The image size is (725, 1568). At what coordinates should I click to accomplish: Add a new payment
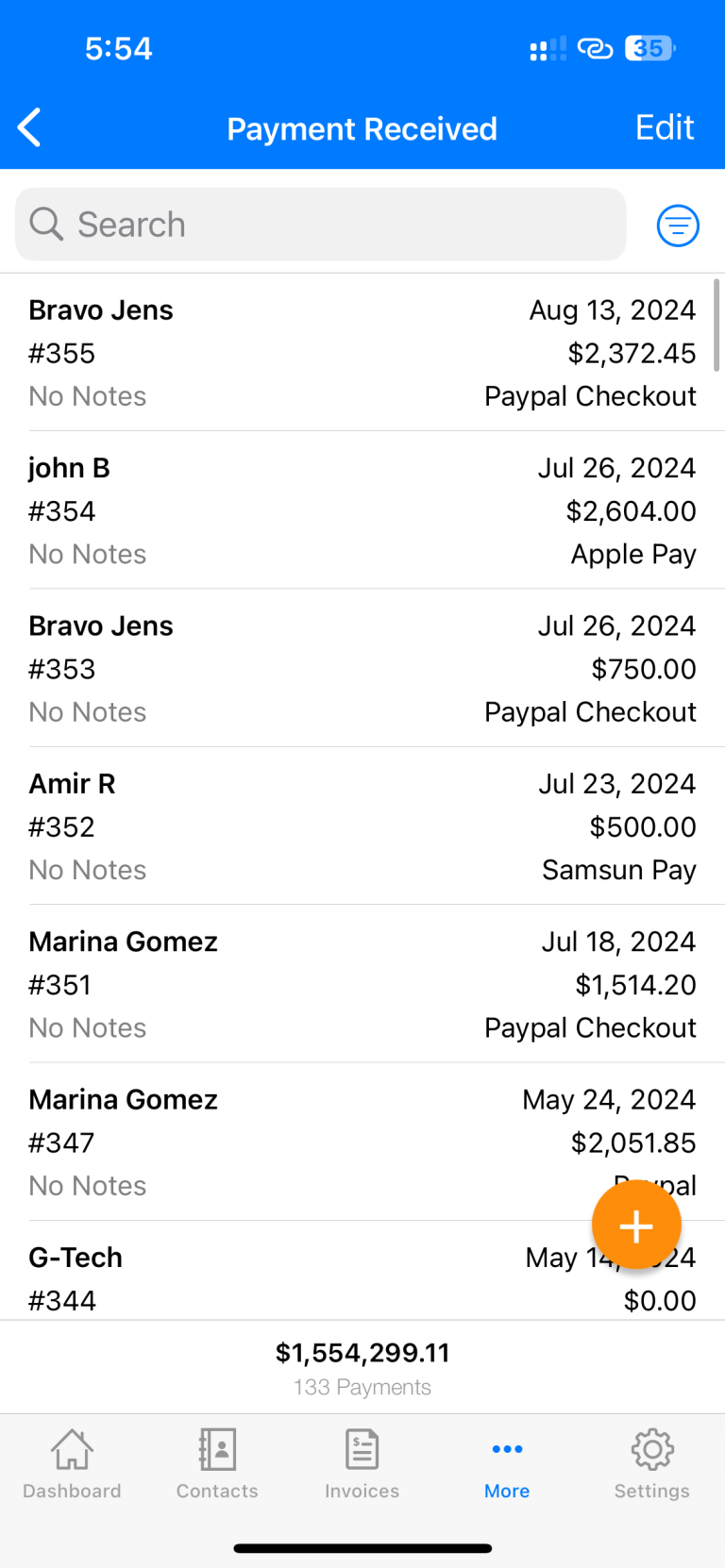(x=636, y=1225)
